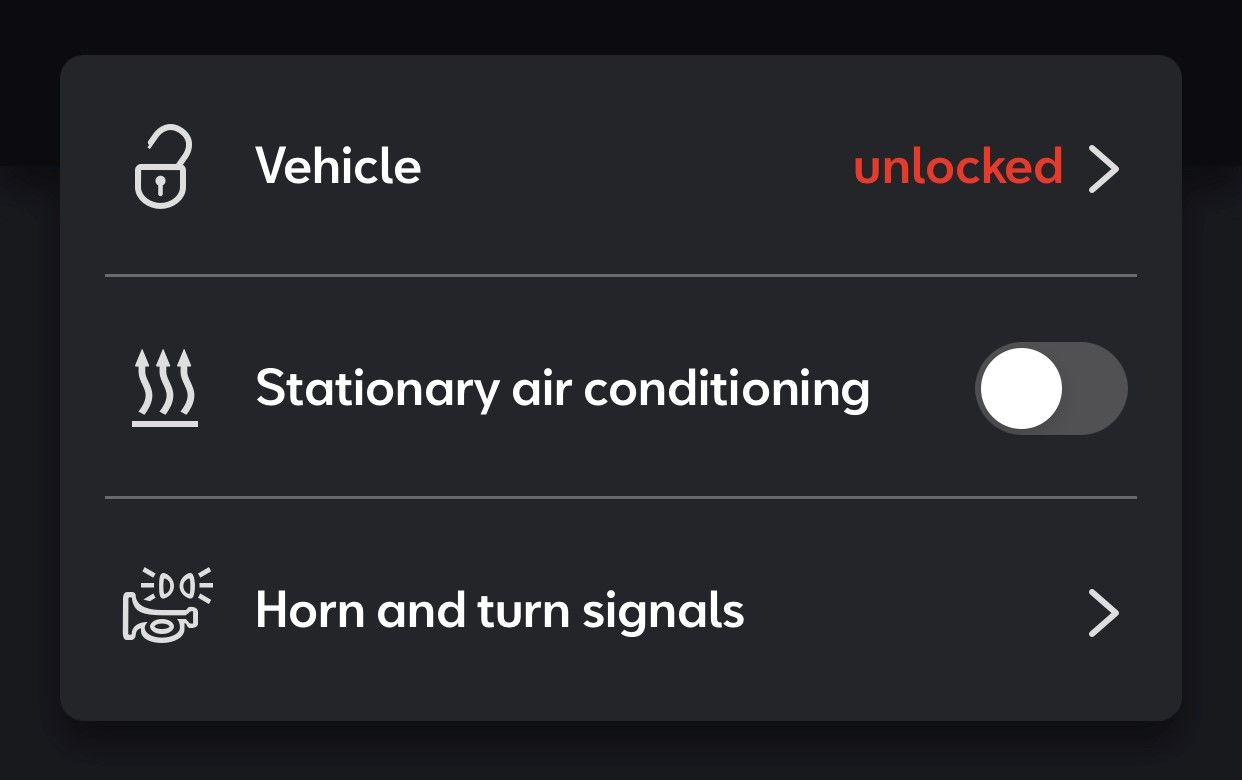The width and height of the screenshot is (1242, 780).
Task: Open Horn and turn signals
Action: (620, 611)
